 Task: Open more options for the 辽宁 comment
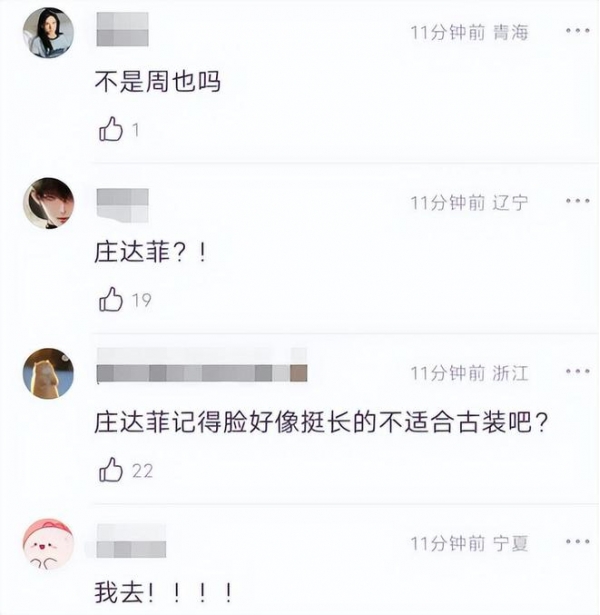577,202
